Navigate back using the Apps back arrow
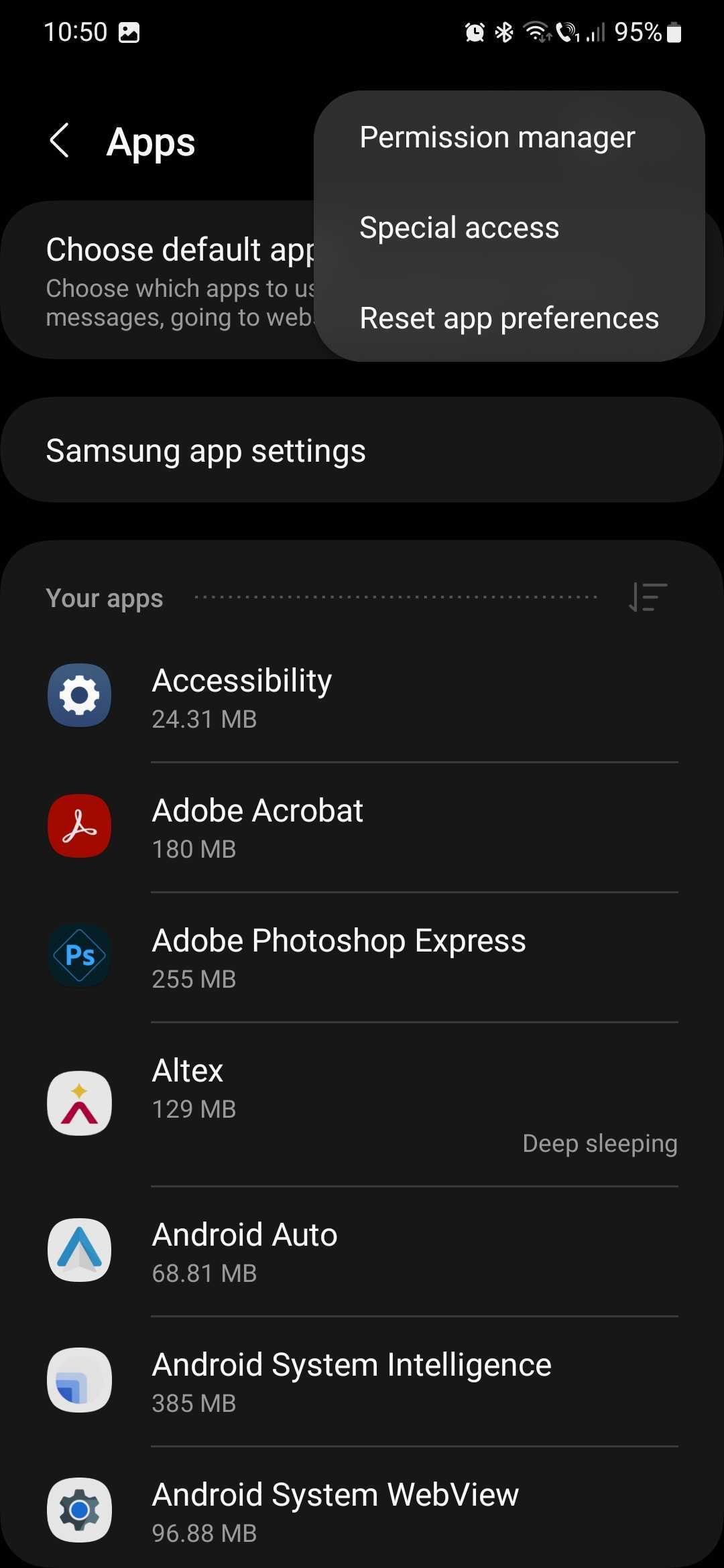 60,141
